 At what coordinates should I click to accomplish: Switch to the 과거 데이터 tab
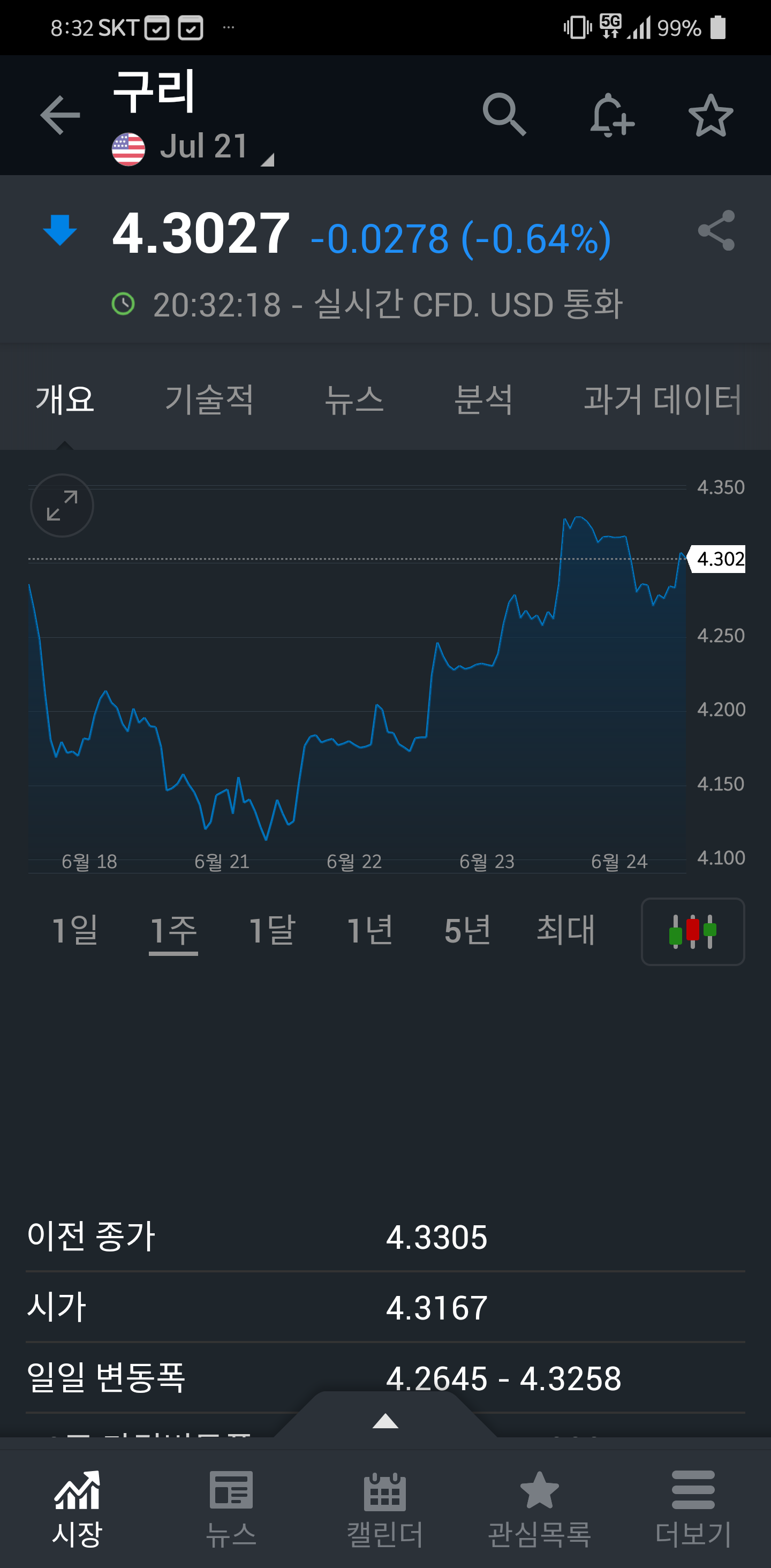[x=662, y=400]
